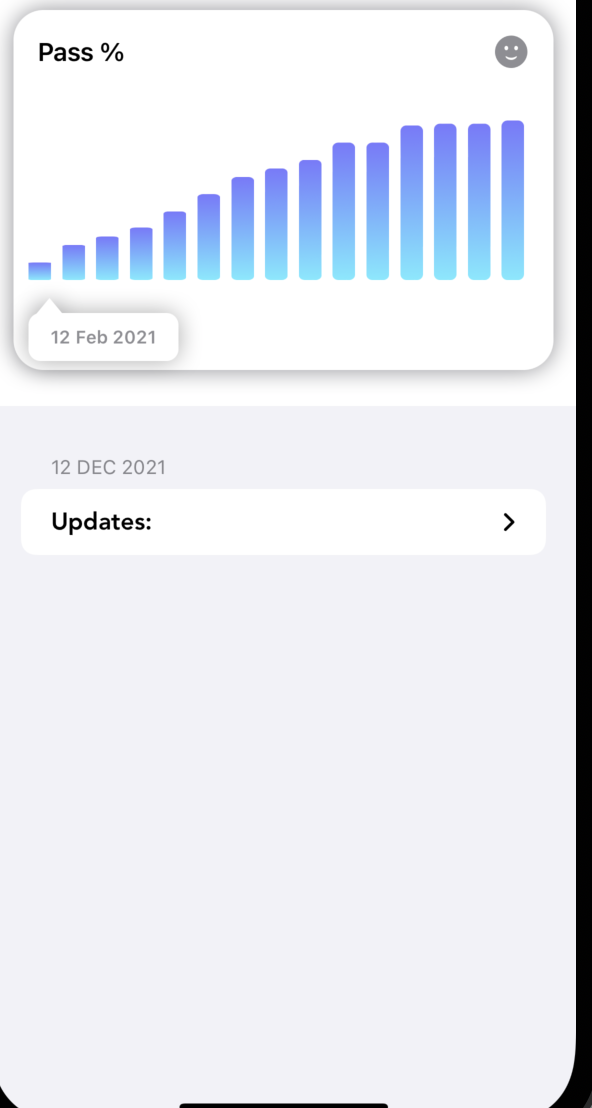The height and width of the screenshot is (1108, 592).
Task: Select the shortest leftmost chart bar
Action: click(40, 271)
